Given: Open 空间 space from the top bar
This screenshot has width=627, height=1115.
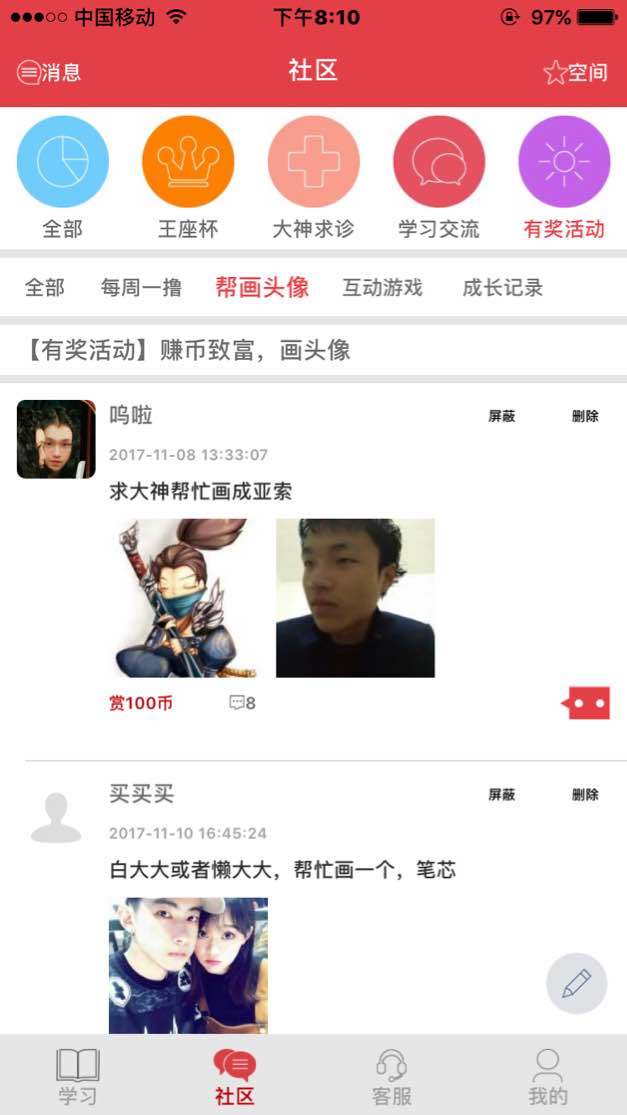Looking at the screenshot, I should pyautogui.click(x=575, y=72).
